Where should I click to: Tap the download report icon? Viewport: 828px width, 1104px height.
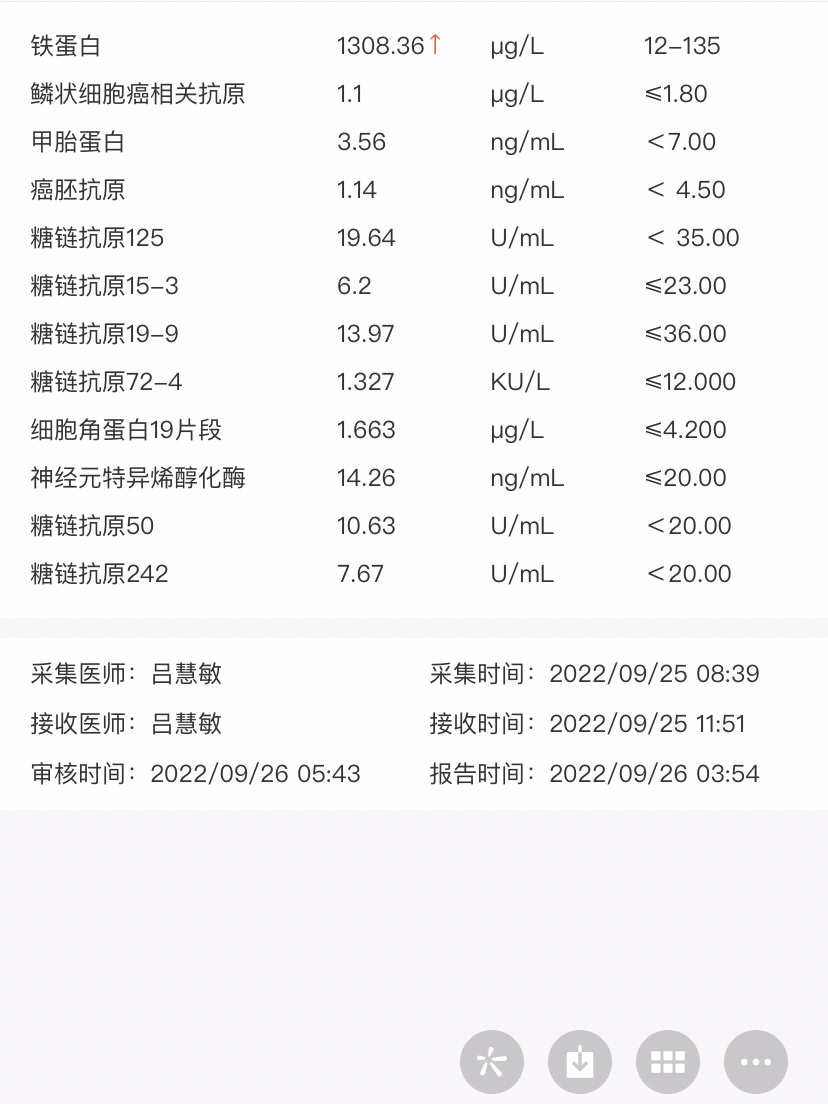(579, 1062)
